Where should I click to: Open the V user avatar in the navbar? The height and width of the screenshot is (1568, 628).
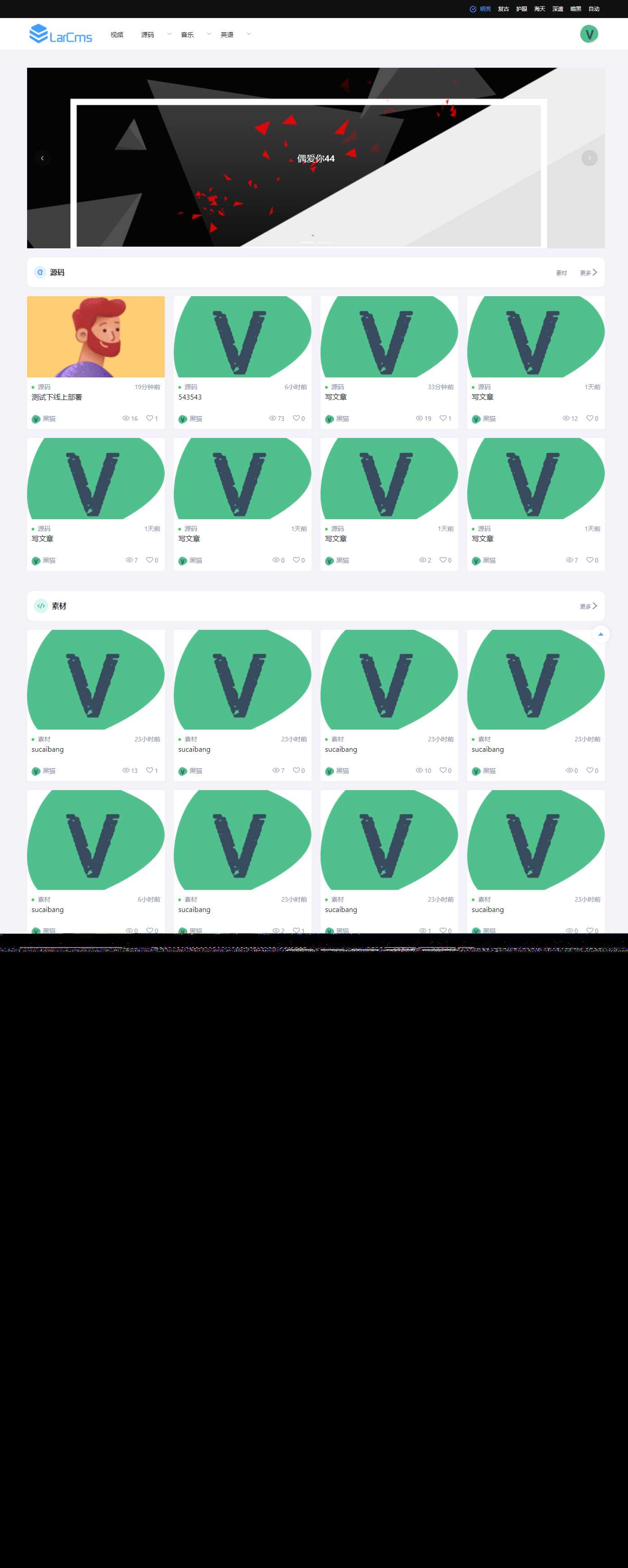click(589, 33)
